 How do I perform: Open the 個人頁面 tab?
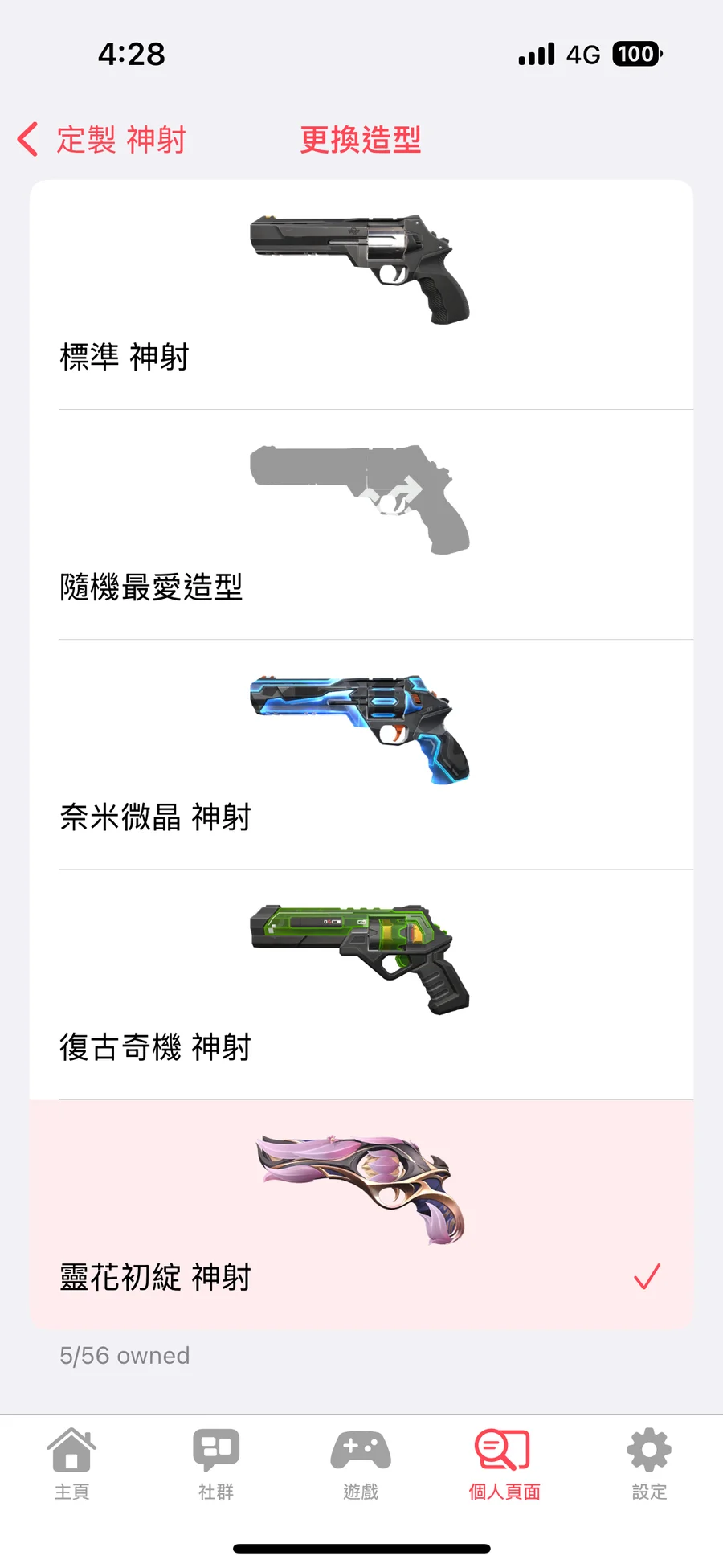pyautogui.click(x=504, y=1464)
